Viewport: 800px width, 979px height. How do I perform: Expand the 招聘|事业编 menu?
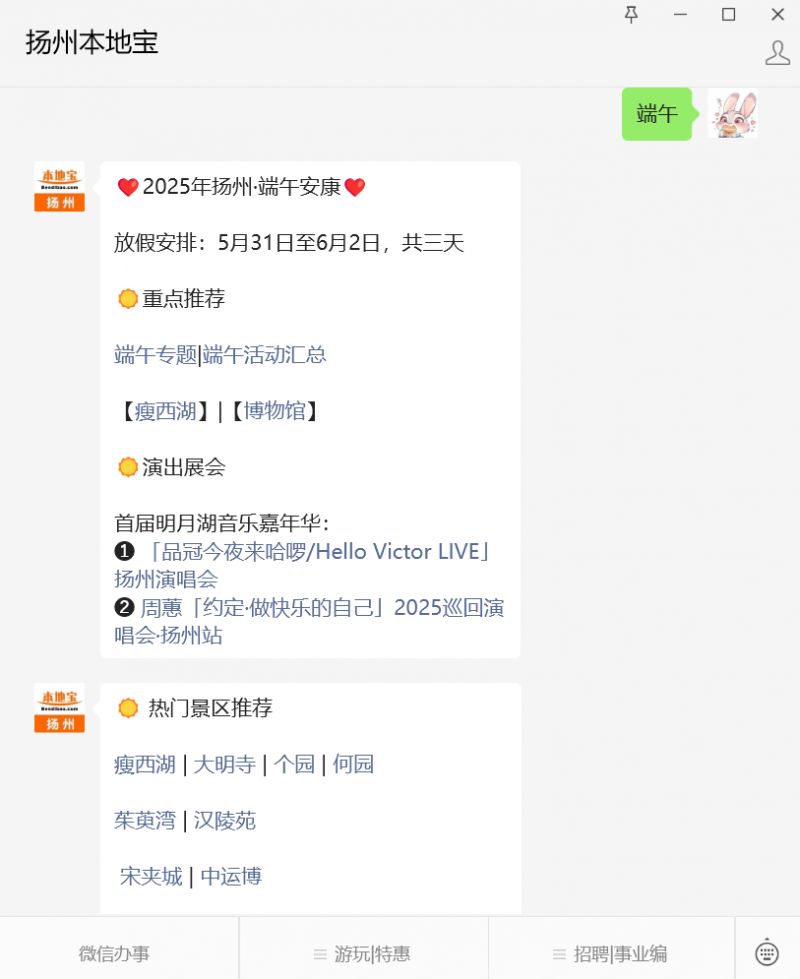click(x=611, y=954)
